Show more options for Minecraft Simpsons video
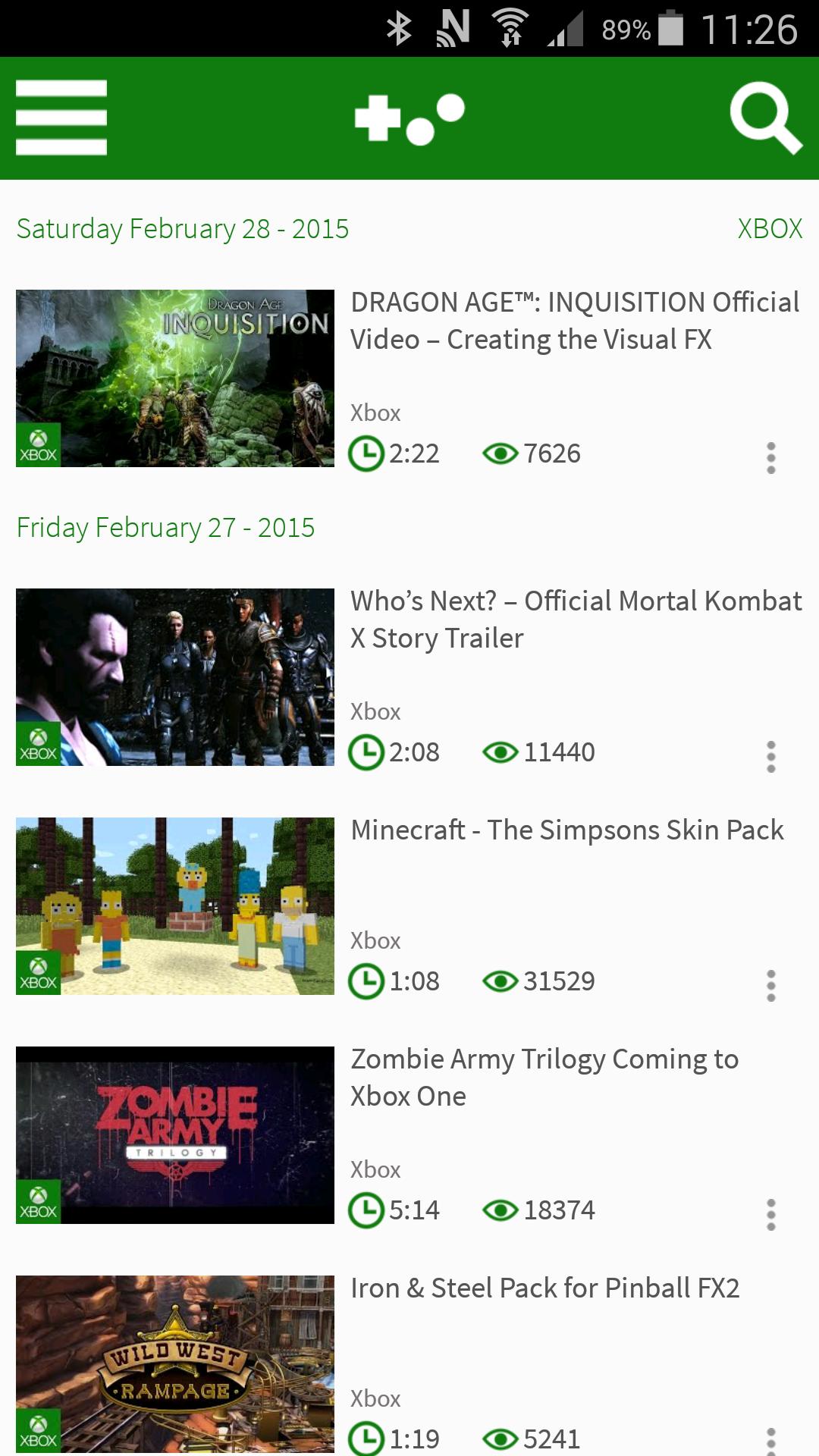The image size is (819, 1456). [770, 986]
